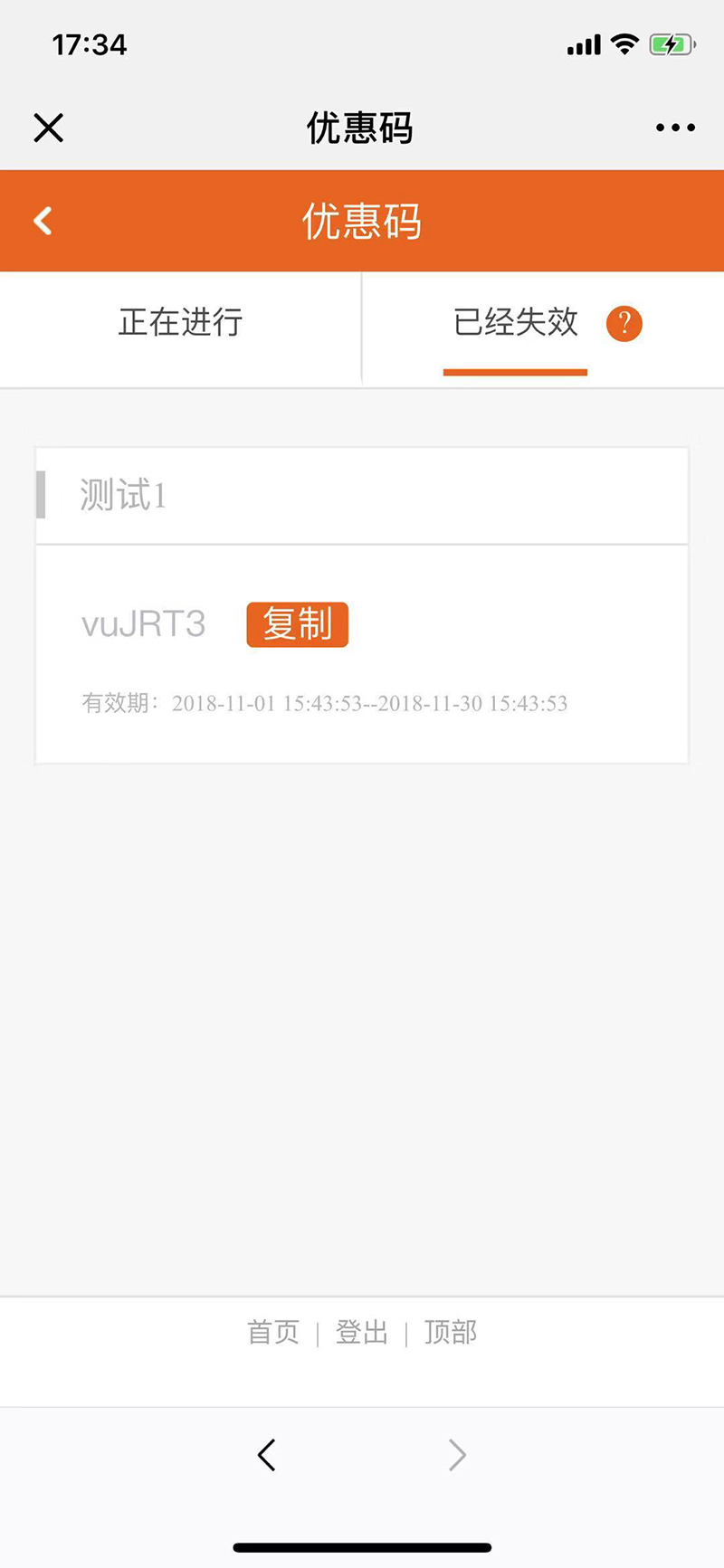724x1568 pixels.
Task: Close the page using the X icon
Action: pos(48,127)
